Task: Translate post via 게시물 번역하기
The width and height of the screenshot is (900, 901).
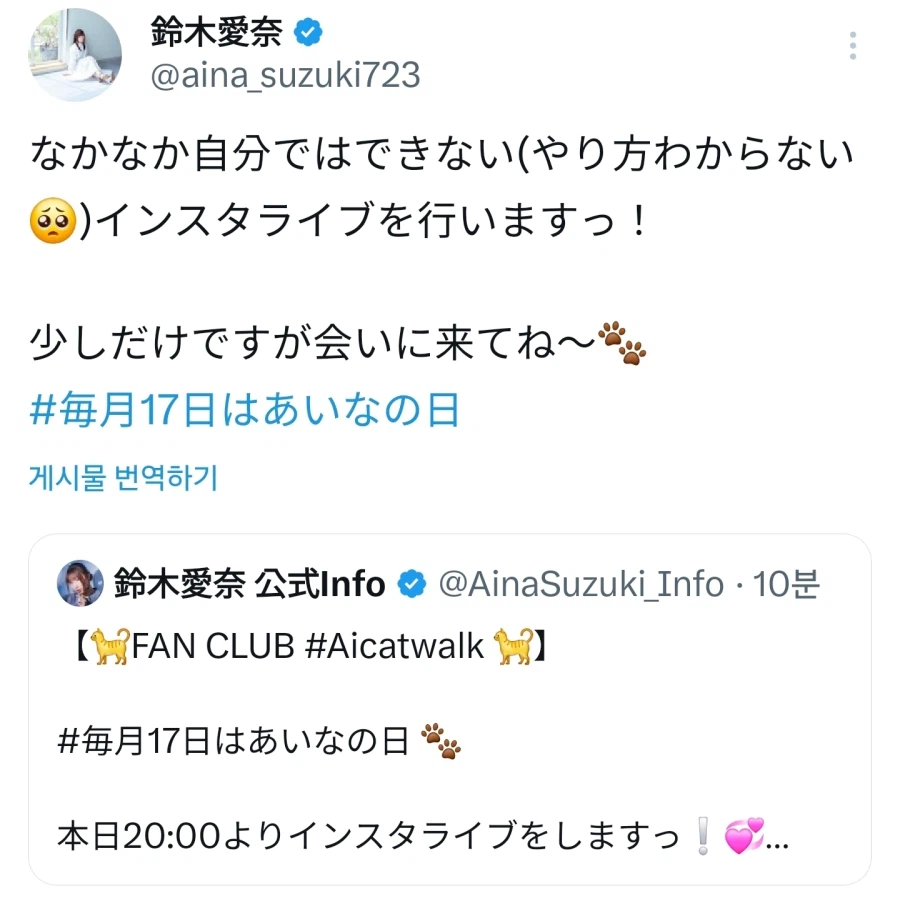Action: [123, 478]
